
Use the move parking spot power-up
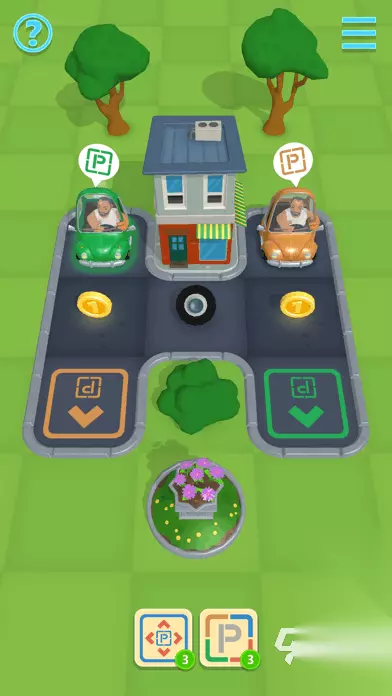163,638
